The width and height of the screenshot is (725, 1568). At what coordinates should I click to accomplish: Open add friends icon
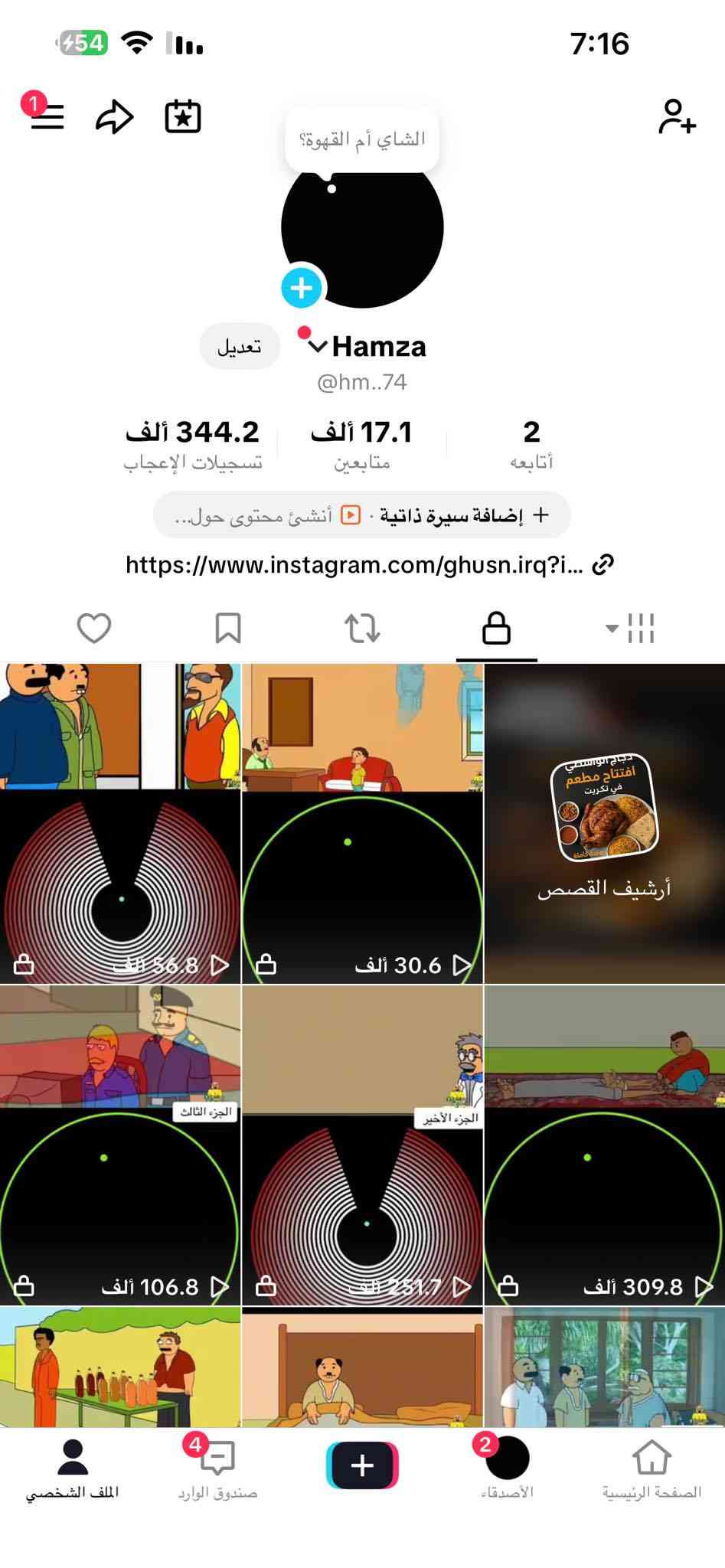coord(677,117)
